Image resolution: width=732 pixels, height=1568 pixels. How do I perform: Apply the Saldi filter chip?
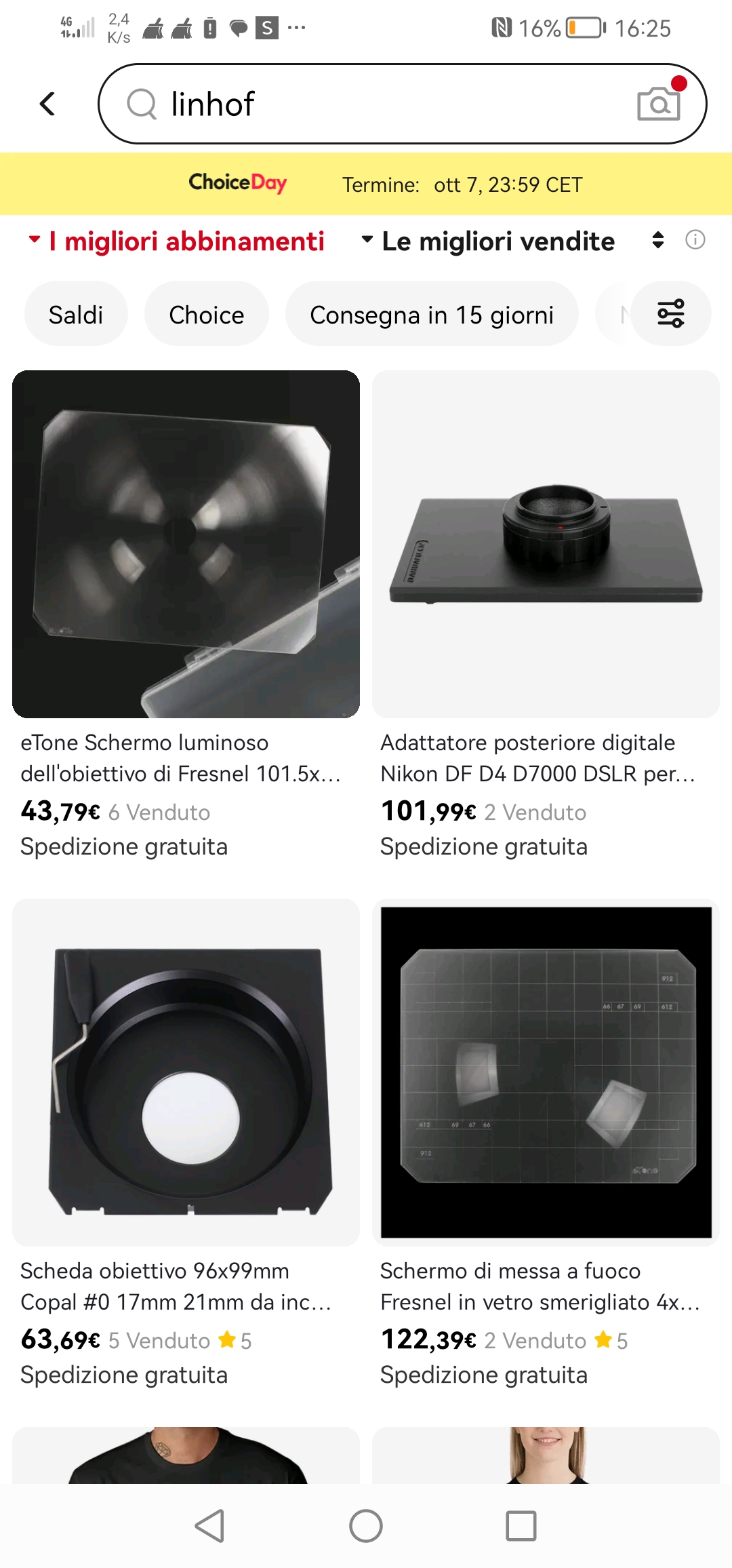pos(76,315)
